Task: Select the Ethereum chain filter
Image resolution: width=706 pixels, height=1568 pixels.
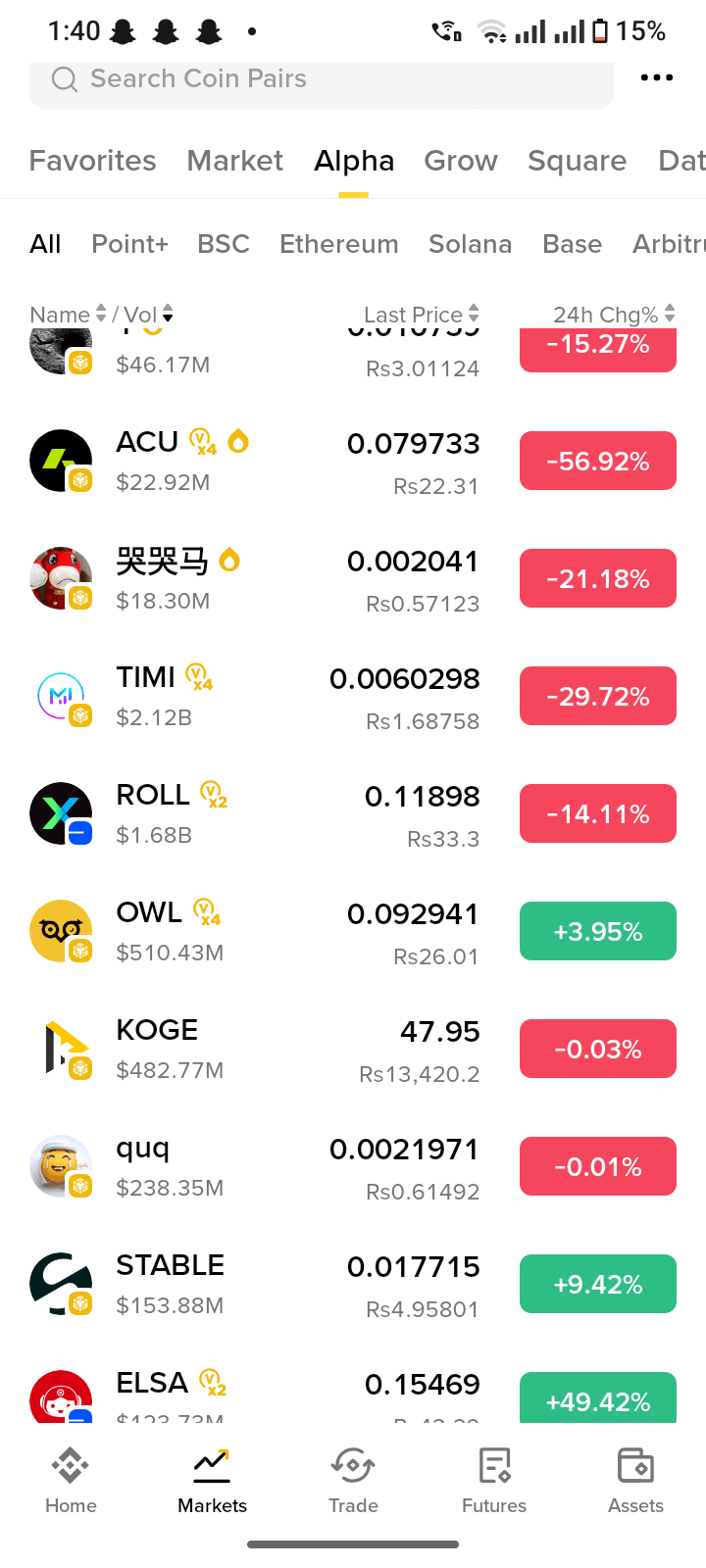Action: (x=338, y=244)
